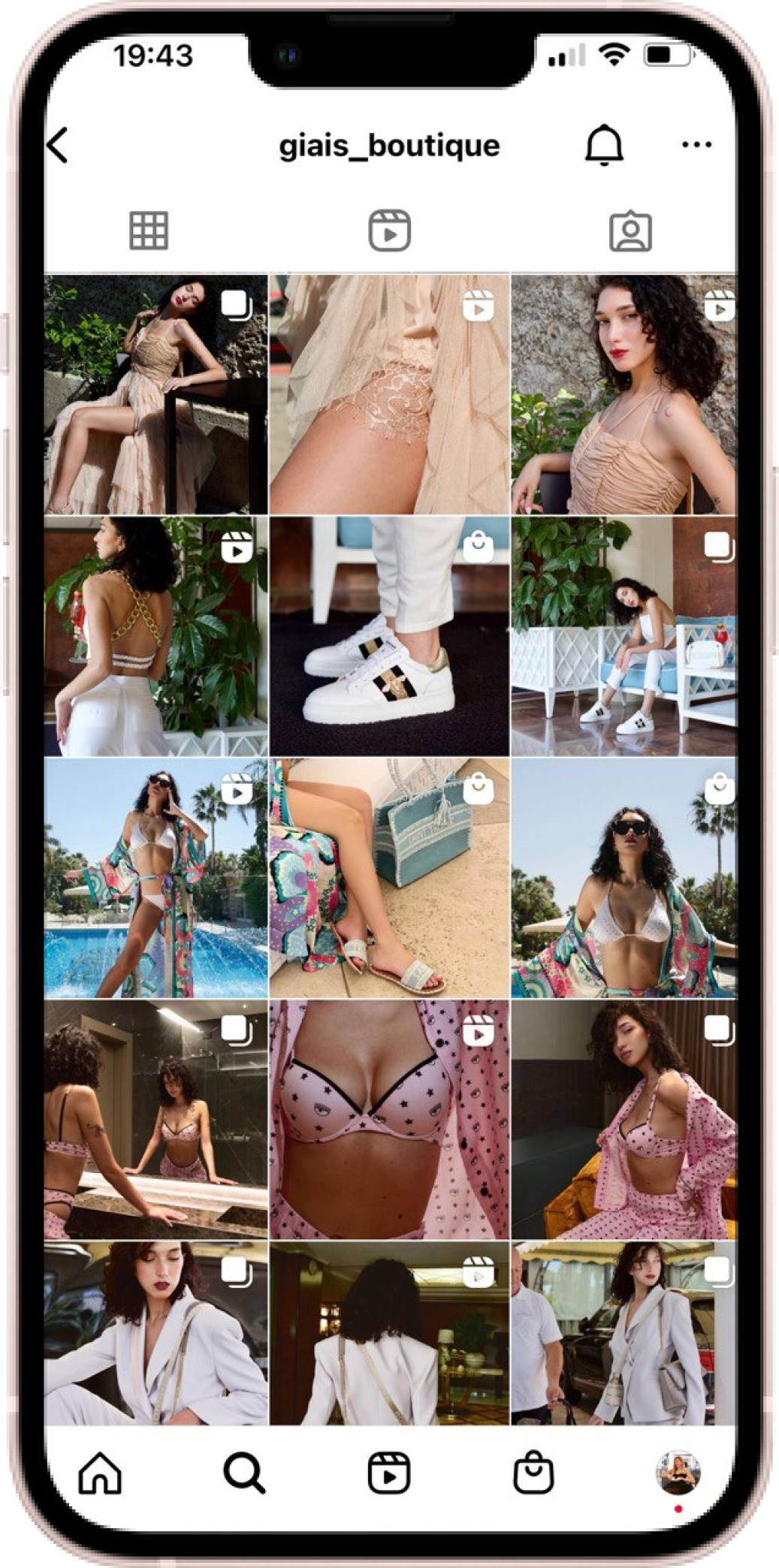779x1568 pixels.
Task: Open the poolside kimono bikini reel
Action: click(x=155, y=877)
